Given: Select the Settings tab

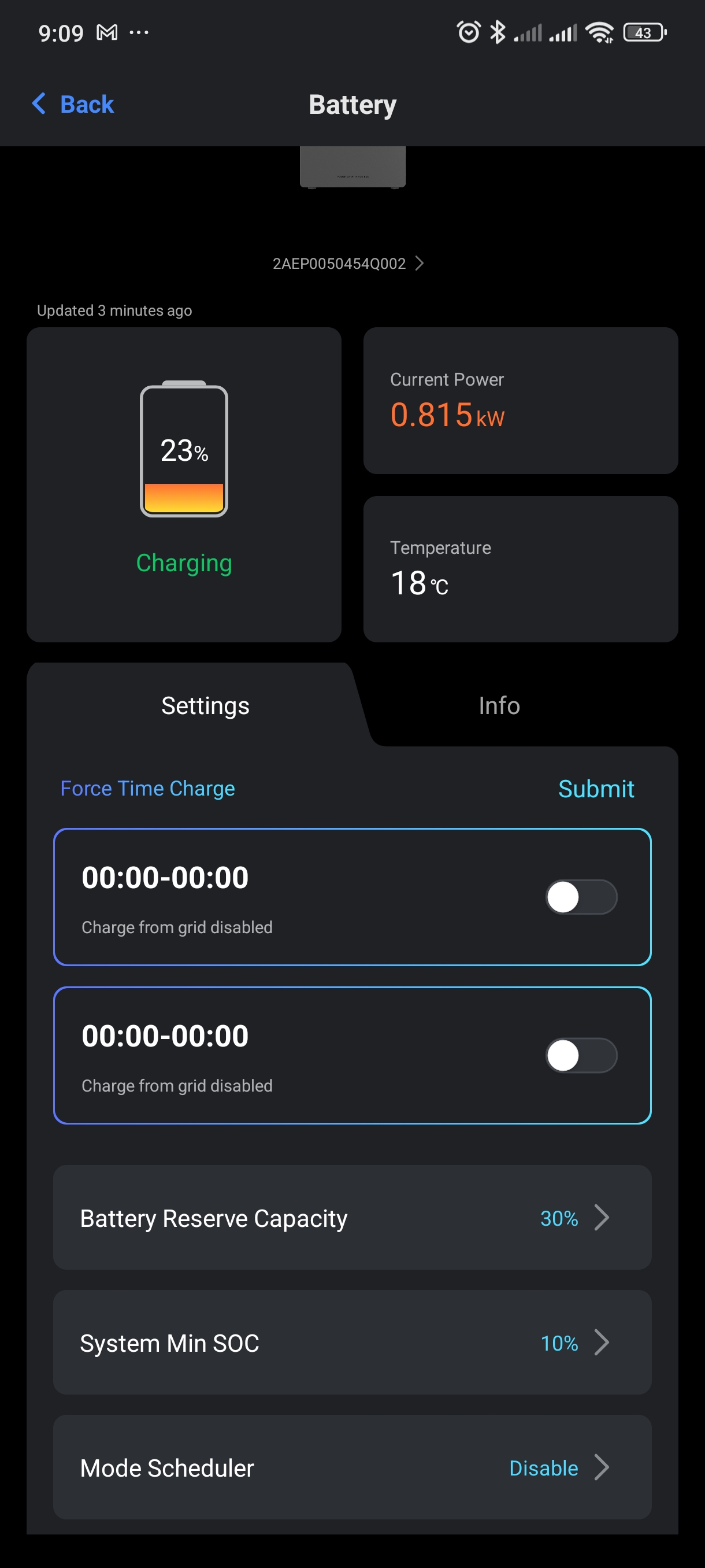Looking at the screenshot, I should [x=205, y=705].
